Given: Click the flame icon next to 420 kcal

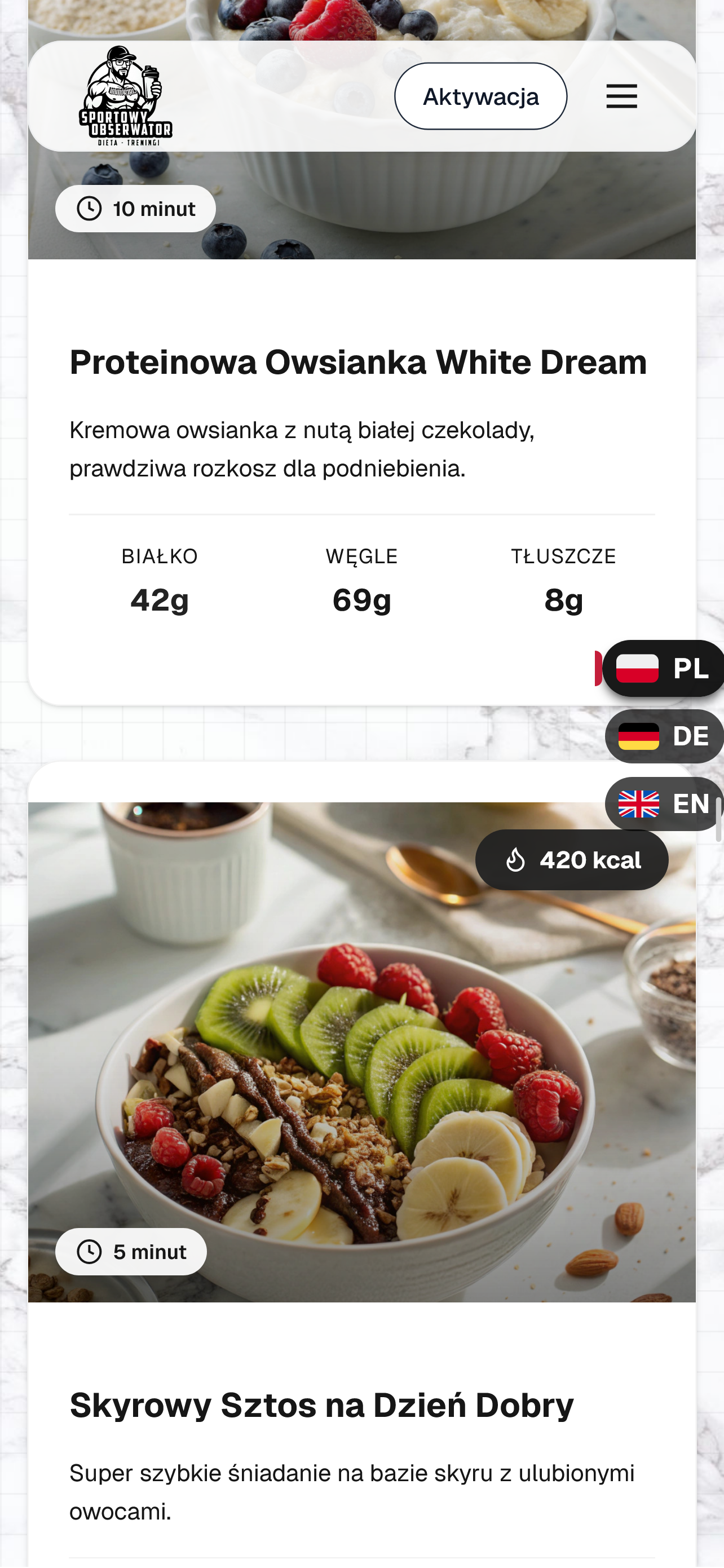Looking at the screenshot, I should click(515, 859).
